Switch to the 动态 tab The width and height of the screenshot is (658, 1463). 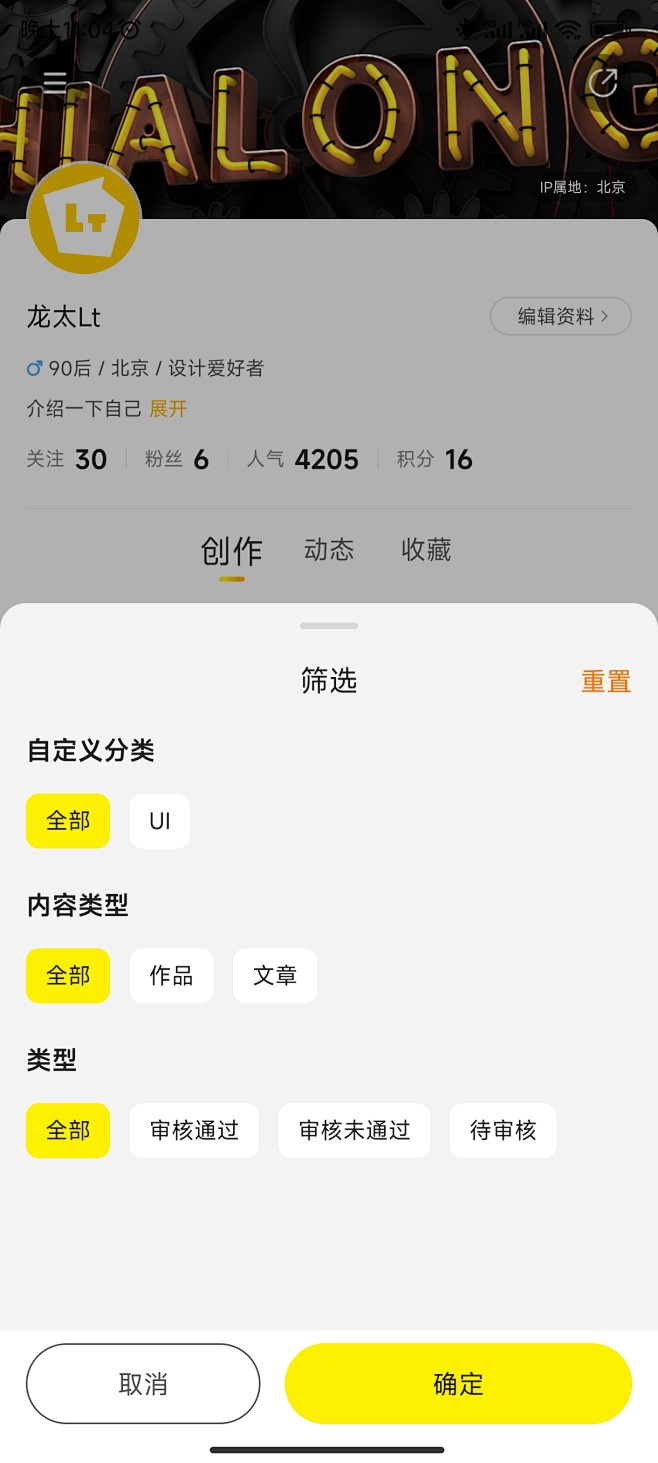tap(329, 550)
